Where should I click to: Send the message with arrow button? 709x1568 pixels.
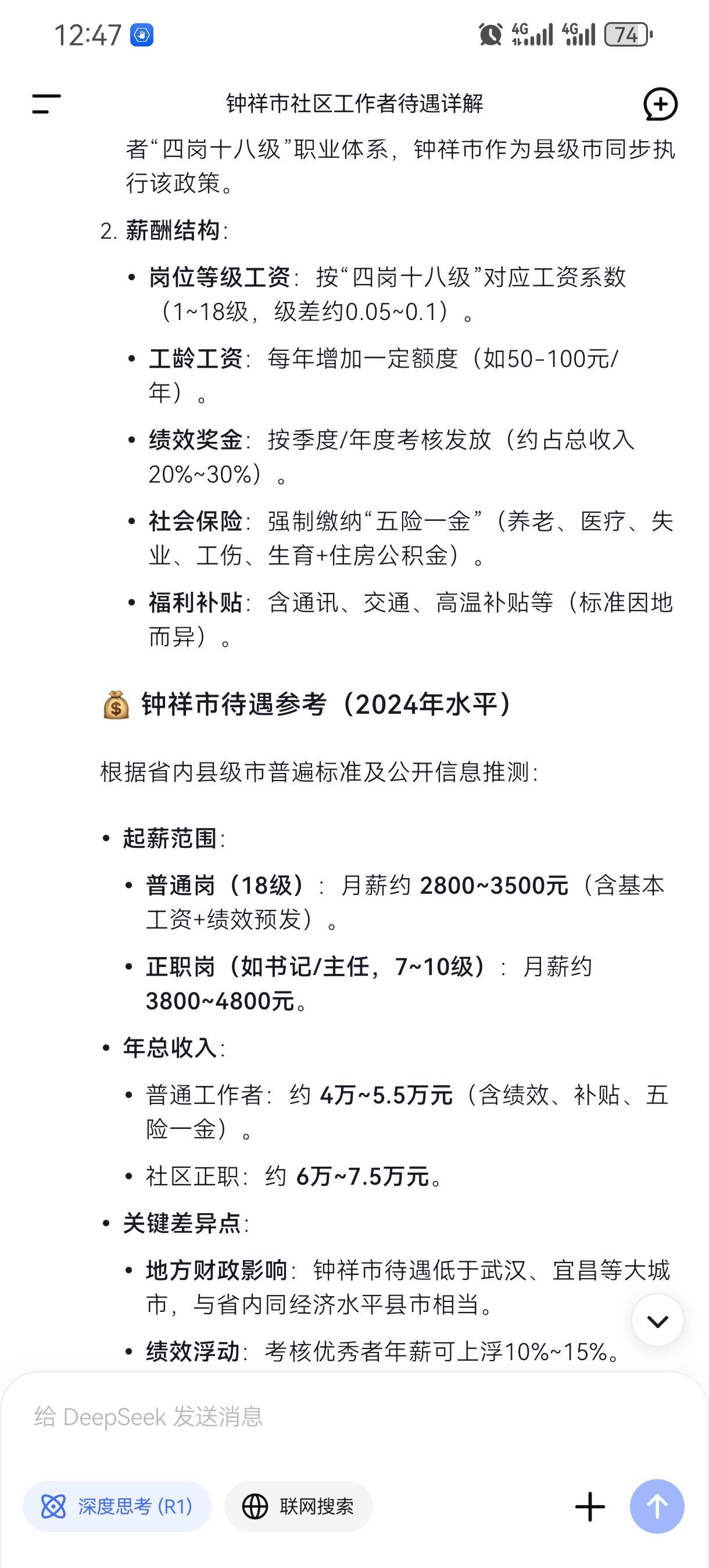click(657, 1506)
